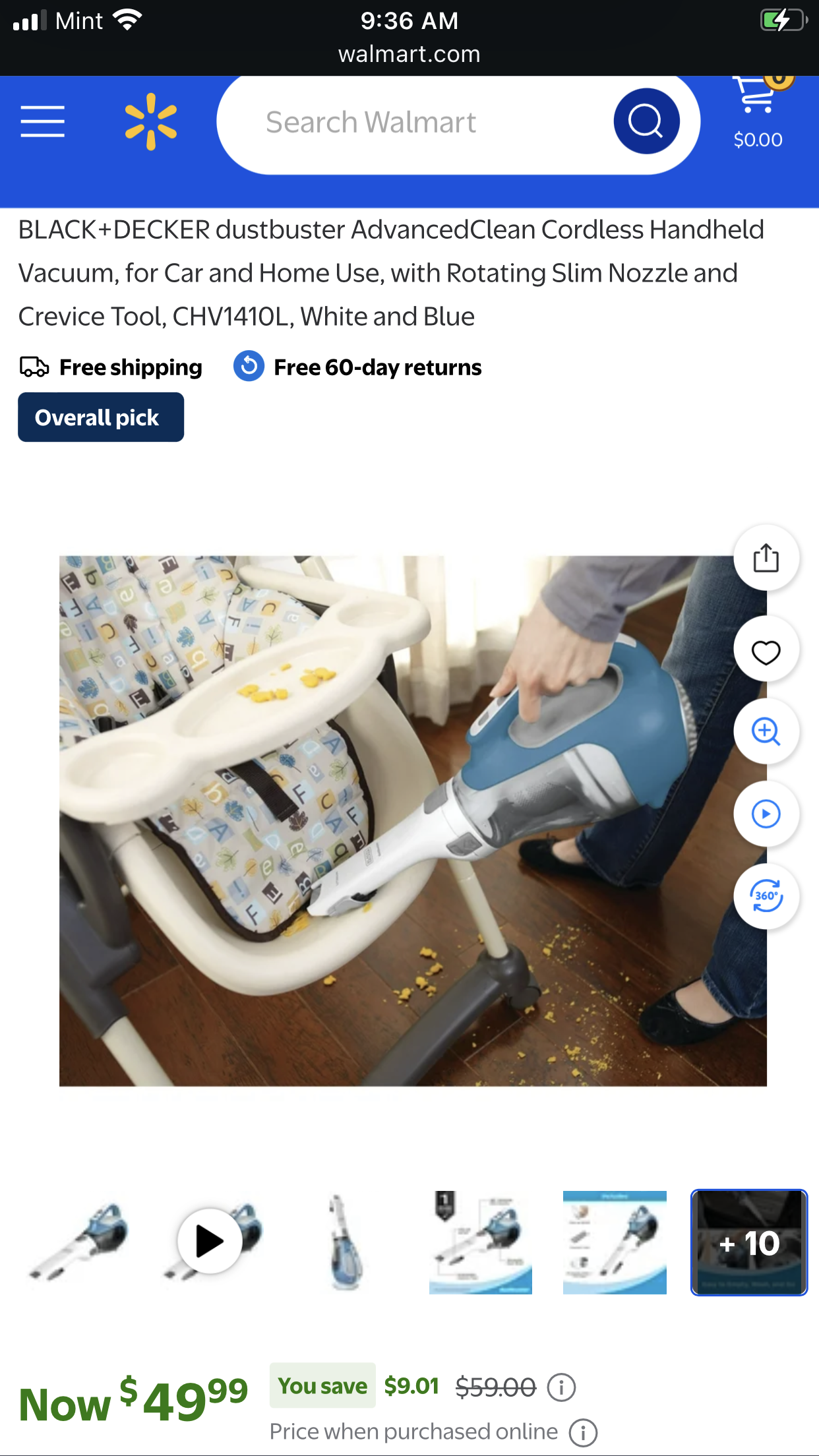
Task: Open the 360-degree product view
Action: (766, 896)
